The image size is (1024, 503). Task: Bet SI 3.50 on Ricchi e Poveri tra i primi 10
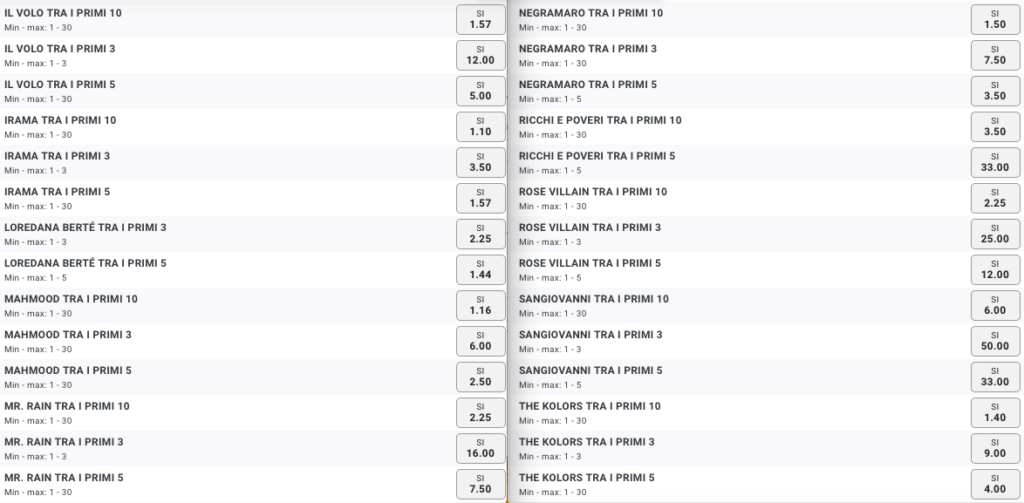click(995, 126)
